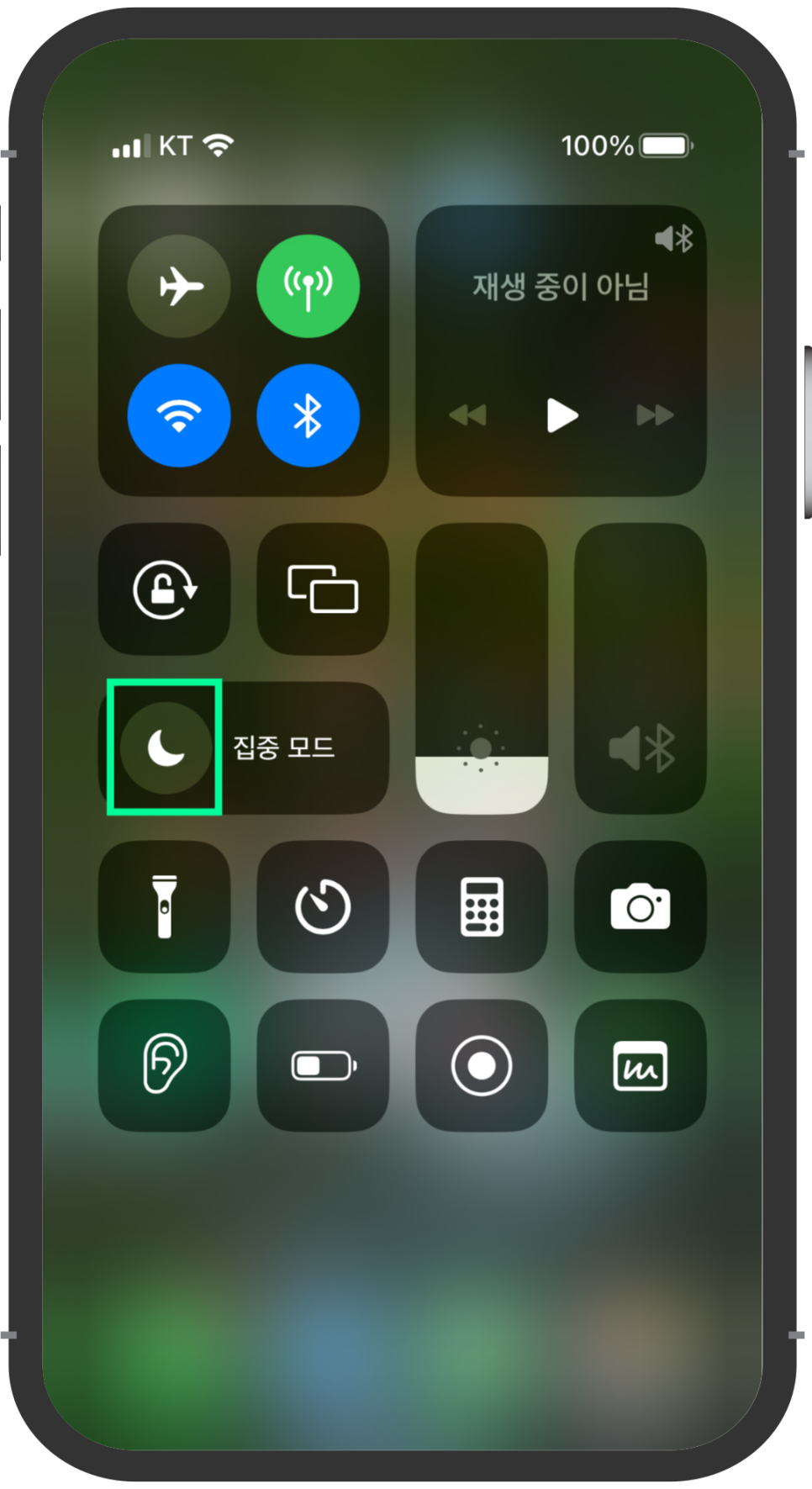Go back to the previous track
The image size is (812, 1489).
467,415
